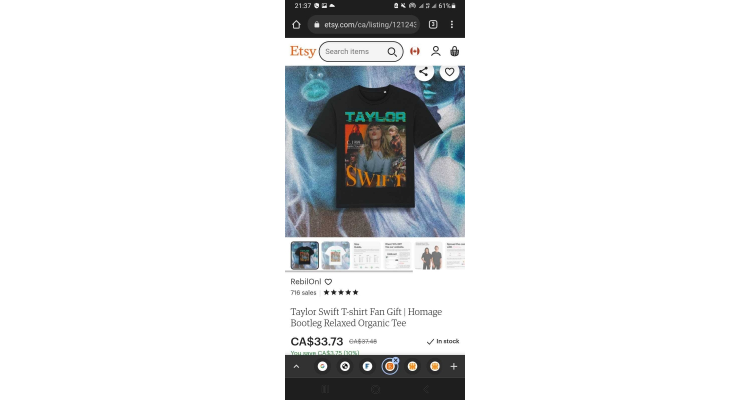This screenshot has height=400, width=750.
Task: Open the account profile icon
Action: (436, 51)
